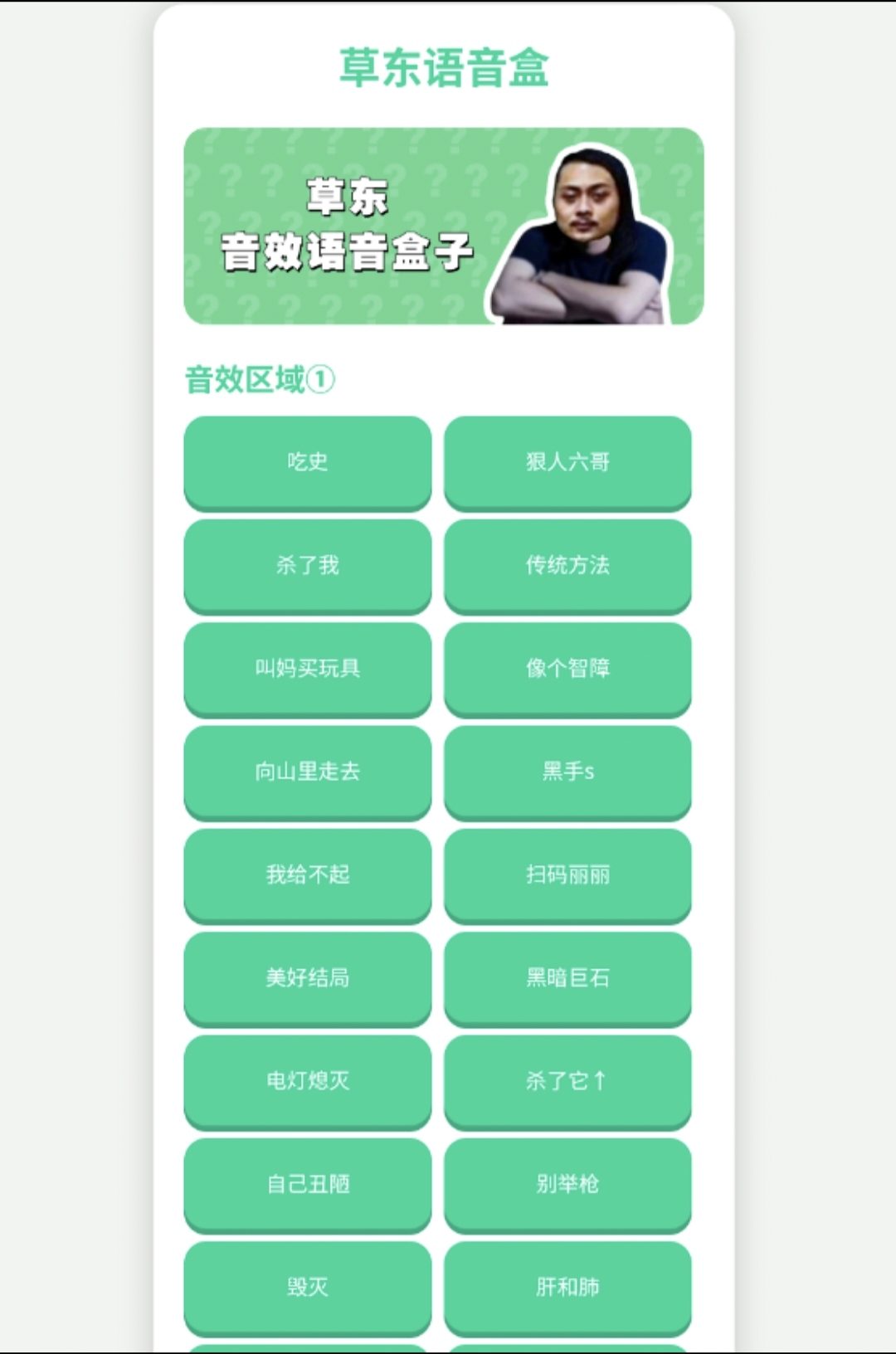Tap the 像个智障 button
This screenshot has height=1354, width=896.
tap(567, 668)
